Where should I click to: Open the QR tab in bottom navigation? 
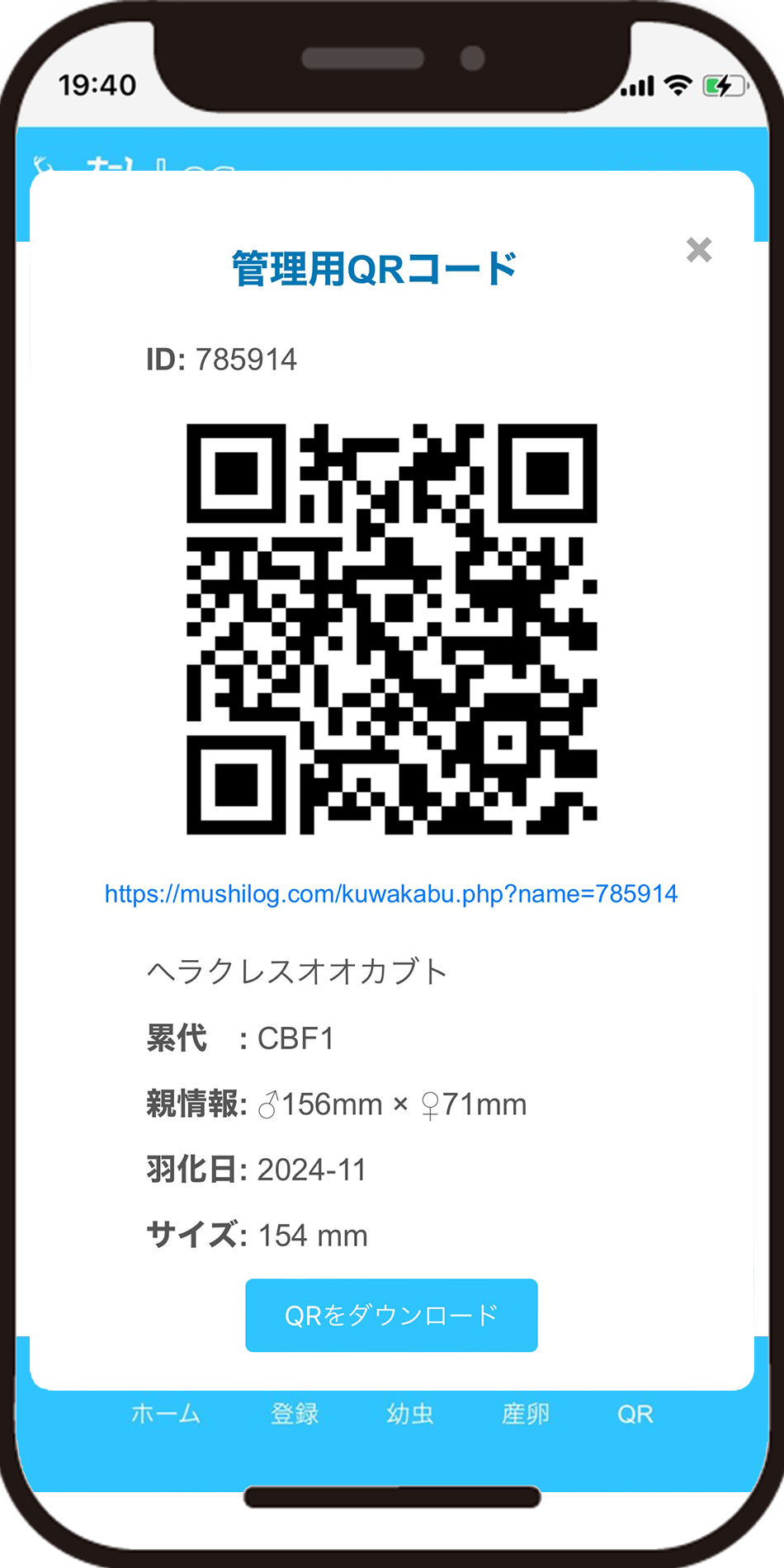634,1414
